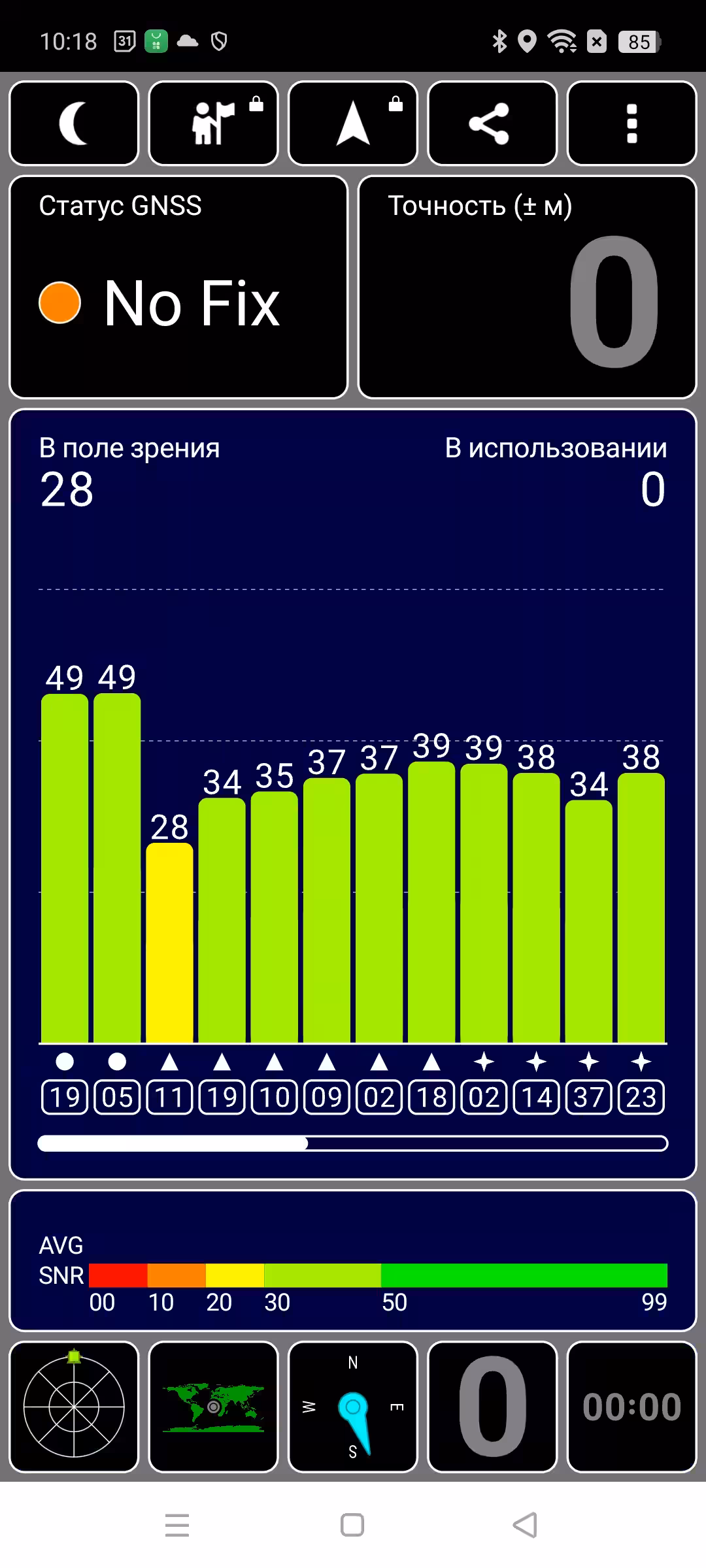This screenshot has height=1568, width=706.
Task: Open the world map view
Action: [213, 1407]
